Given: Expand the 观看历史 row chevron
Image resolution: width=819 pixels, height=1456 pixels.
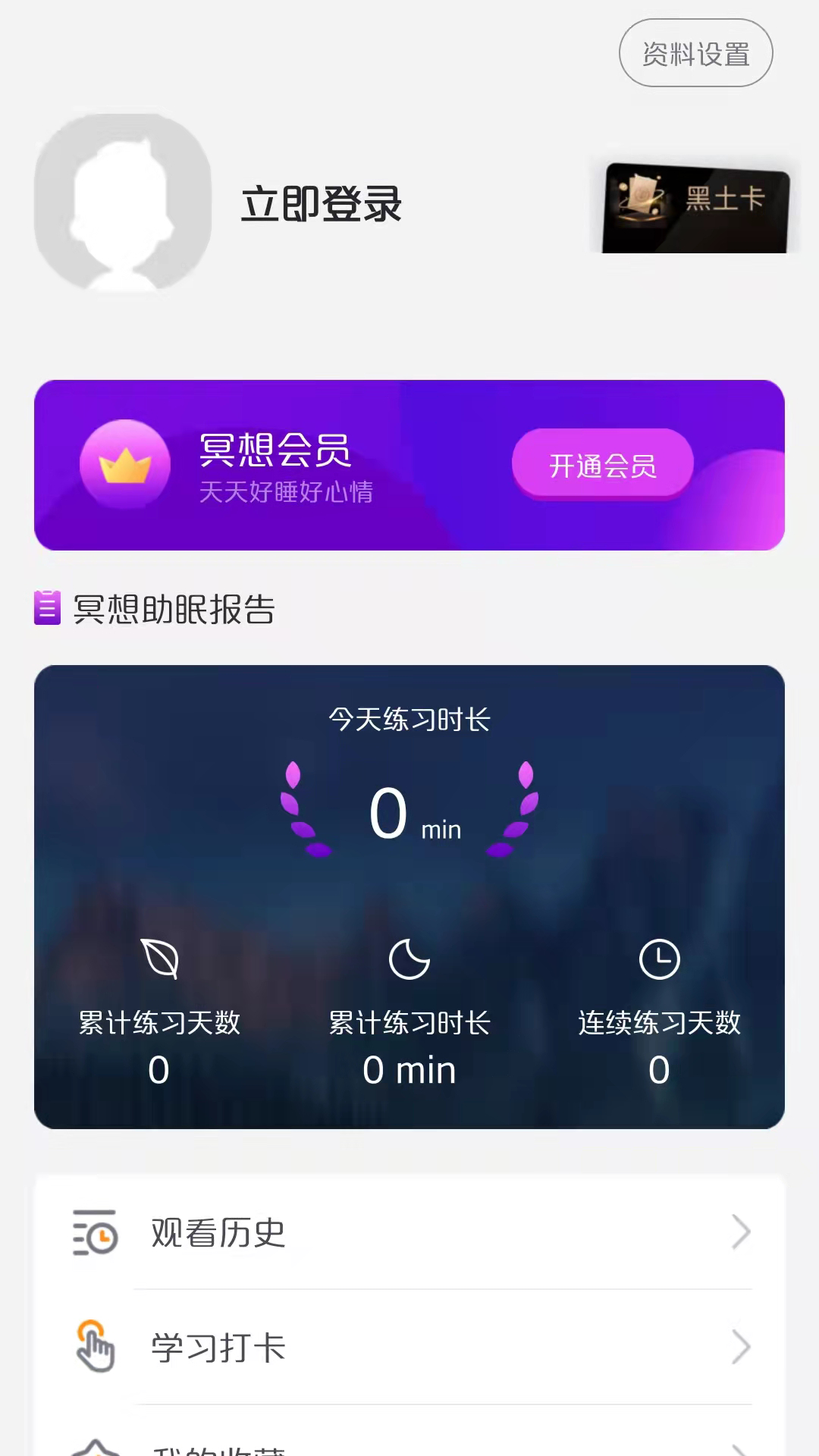Looking at the screenshot, I should coord(742,1232).
